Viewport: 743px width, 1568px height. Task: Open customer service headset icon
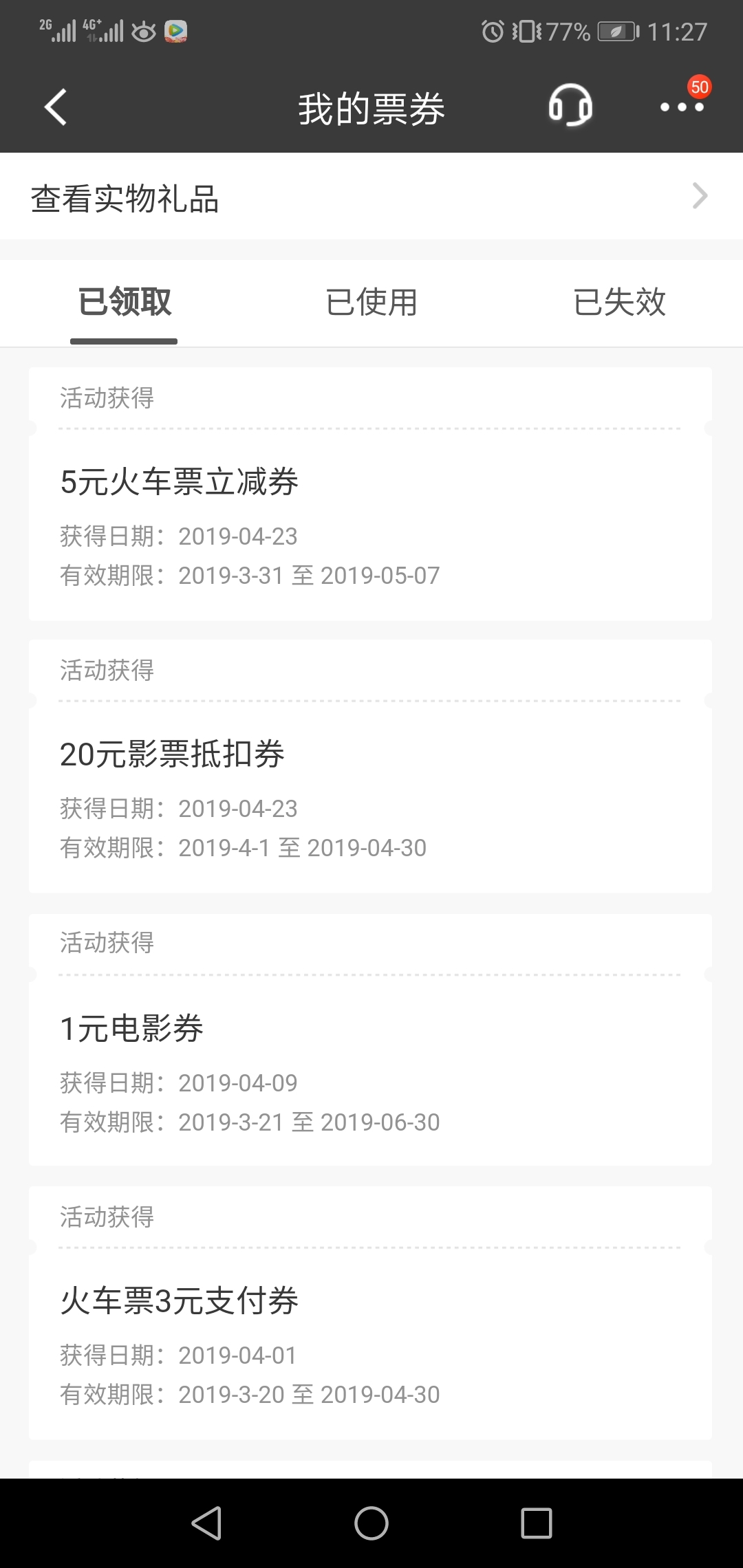pos(570,106)
